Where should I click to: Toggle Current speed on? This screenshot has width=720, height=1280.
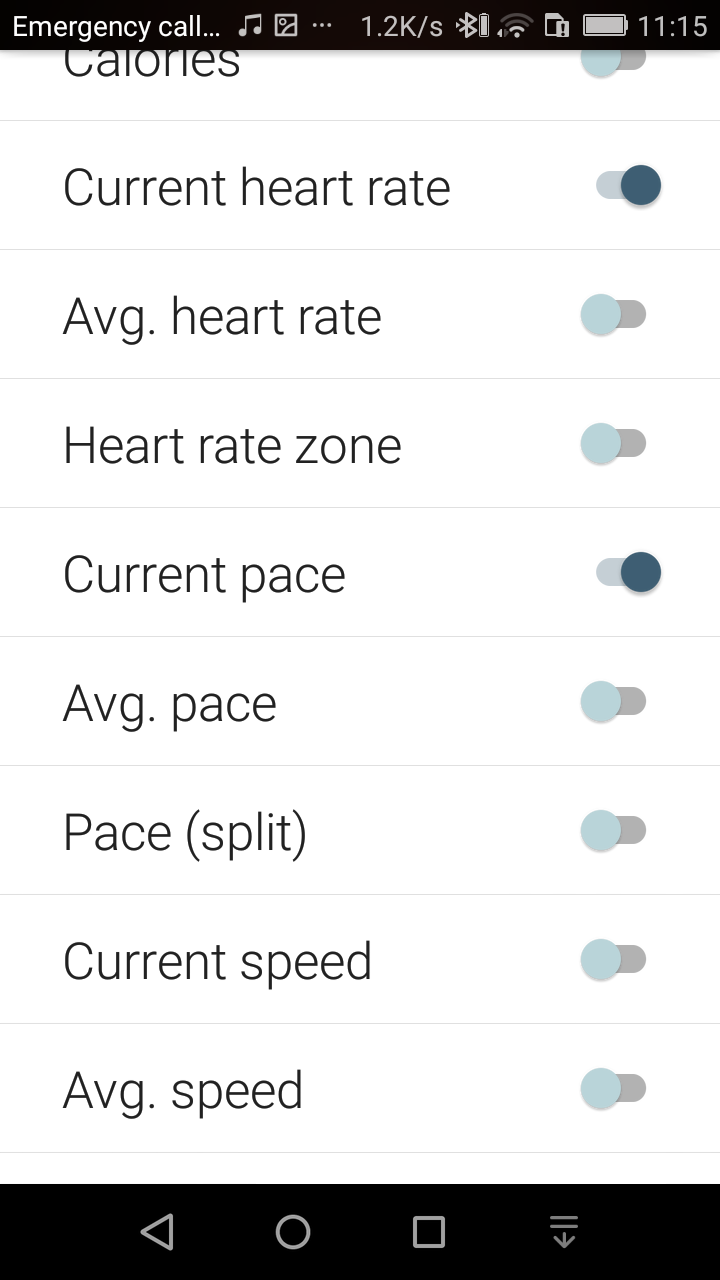coord(614,960)
